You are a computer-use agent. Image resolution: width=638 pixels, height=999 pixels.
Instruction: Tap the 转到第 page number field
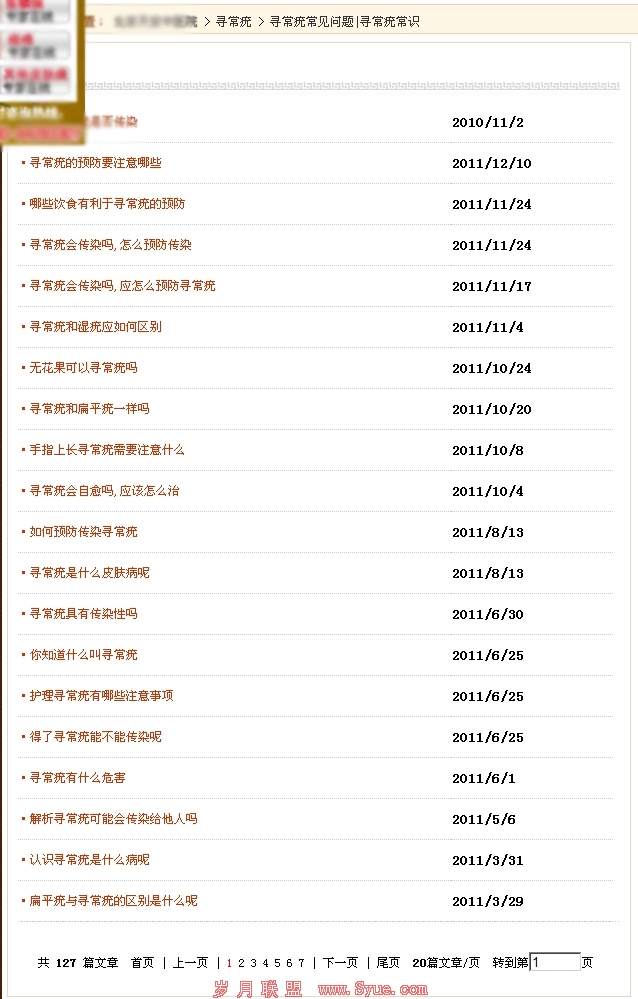554,962
